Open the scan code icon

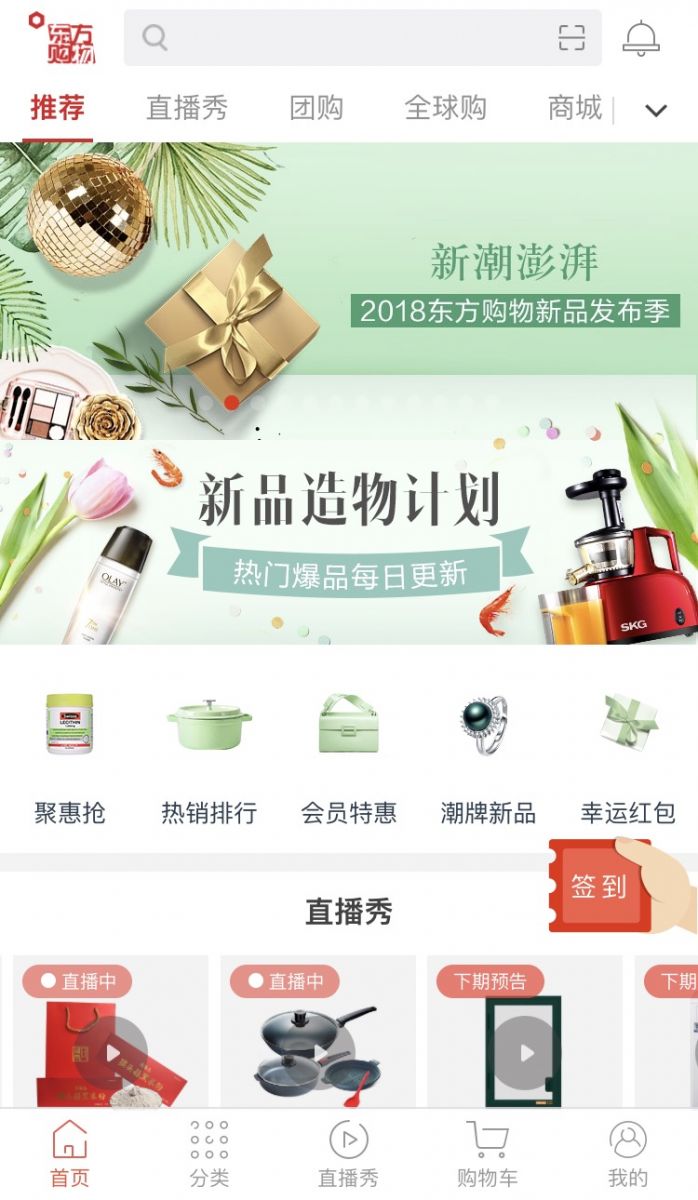click(571, 38)
